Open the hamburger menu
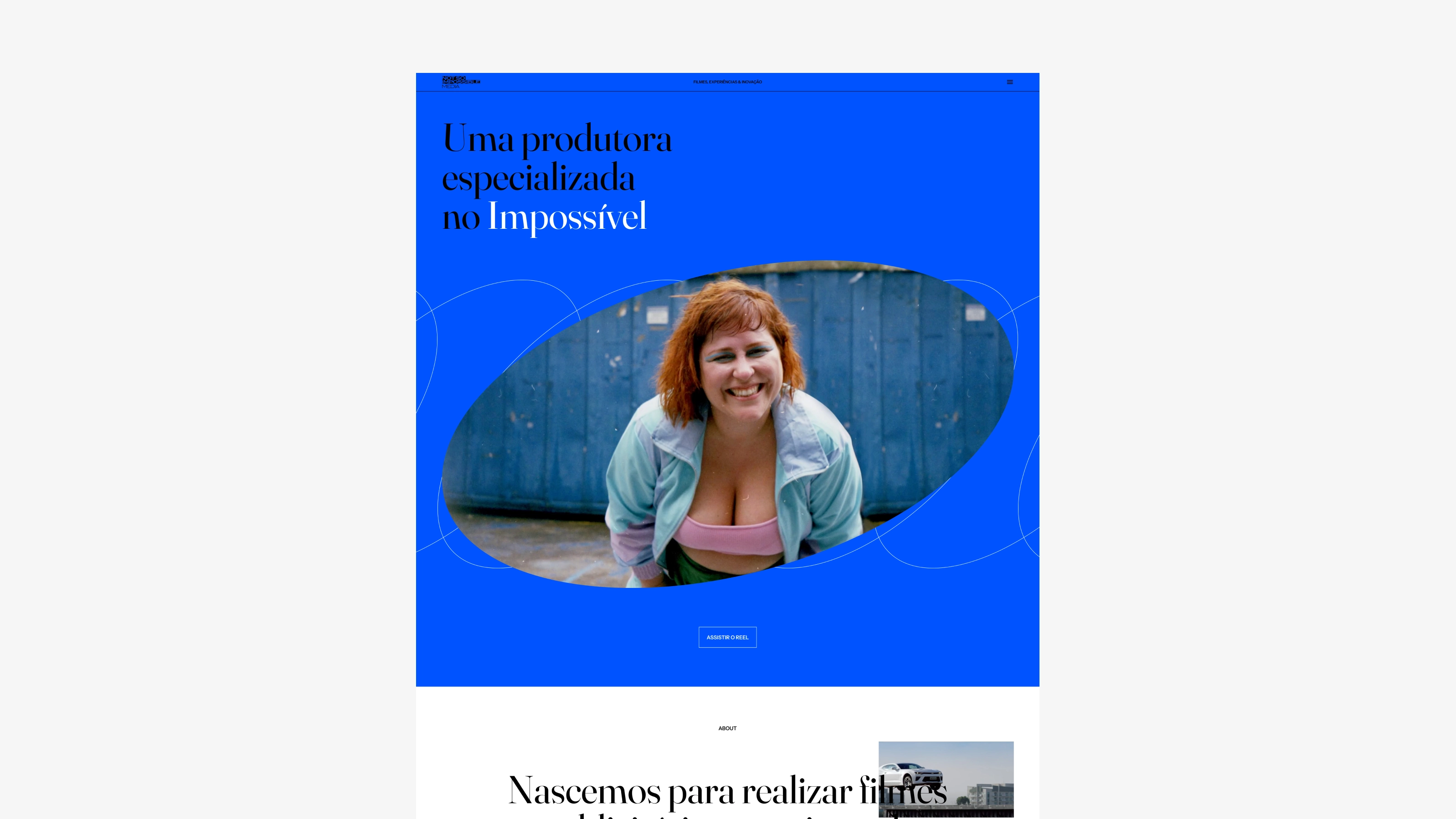 (1009, 82)
